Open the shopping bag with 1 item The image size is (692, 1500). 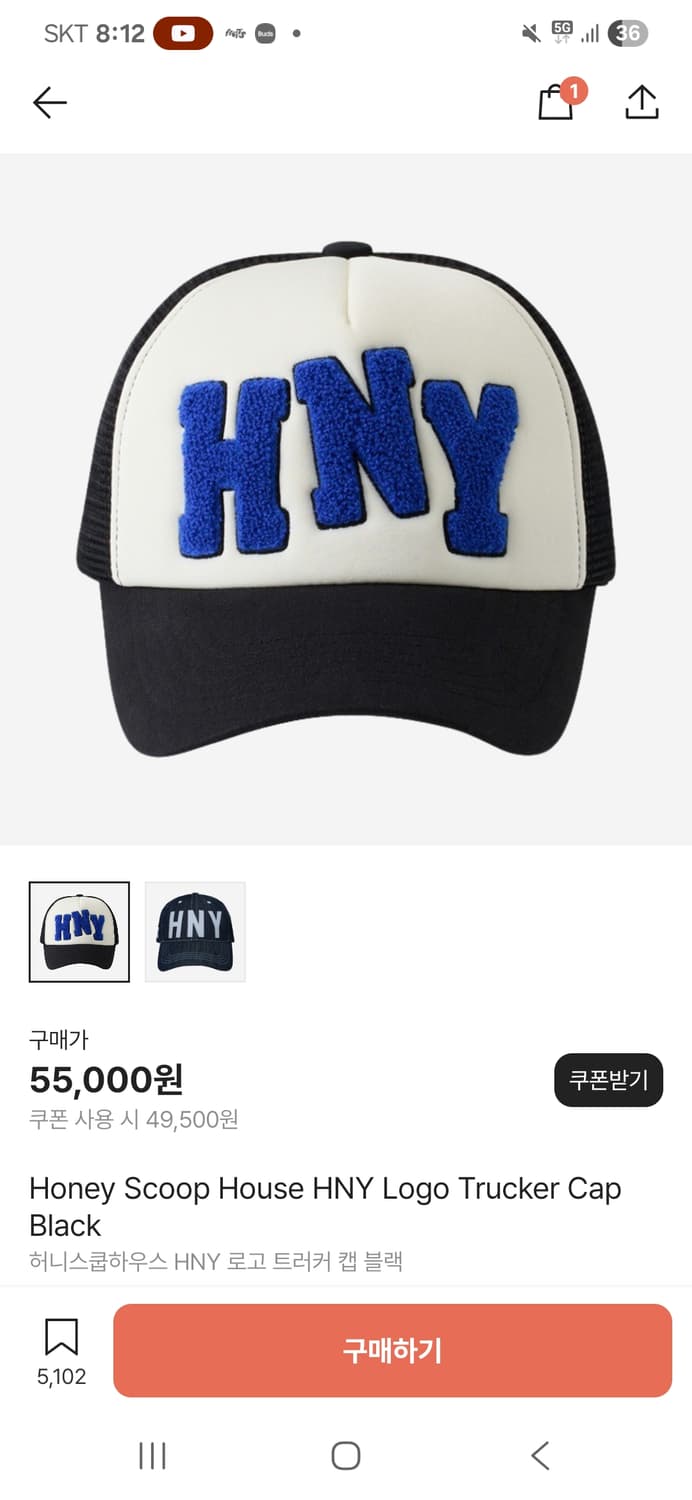[556, 102]
